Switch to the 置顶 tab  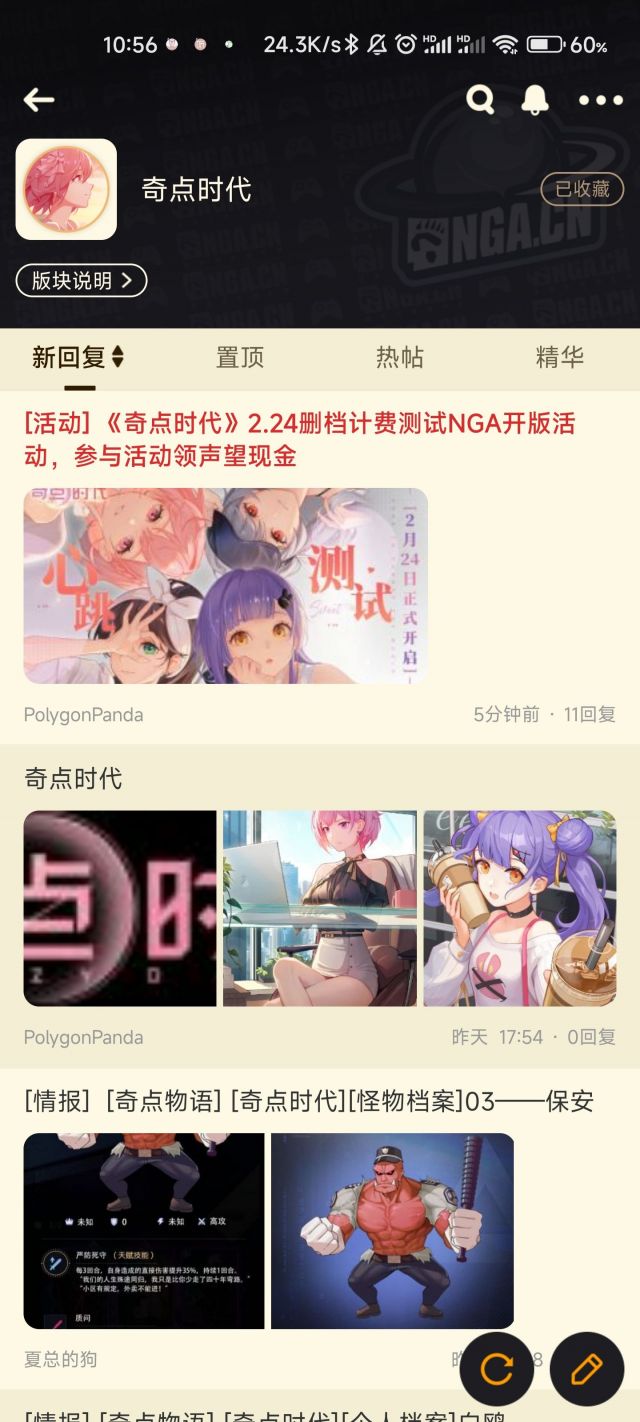(240, 357)
